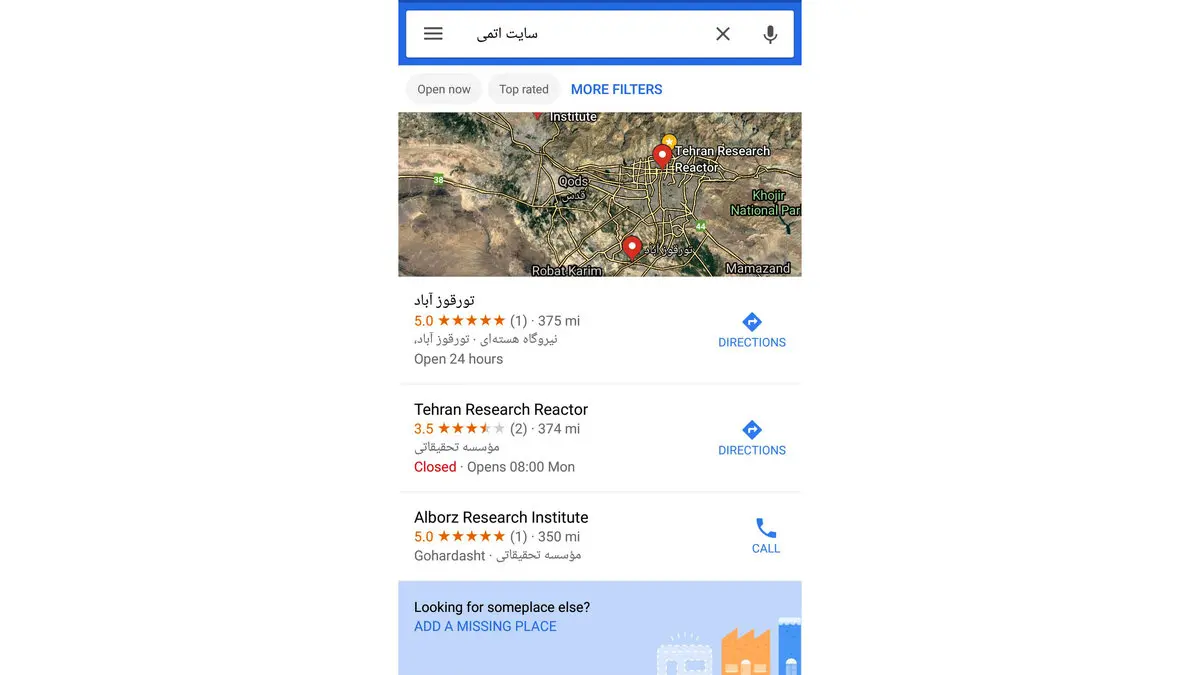This screenshot has height=675, width=1200.
Task: Call Alborz Research Institute
Action: (766, 535)
